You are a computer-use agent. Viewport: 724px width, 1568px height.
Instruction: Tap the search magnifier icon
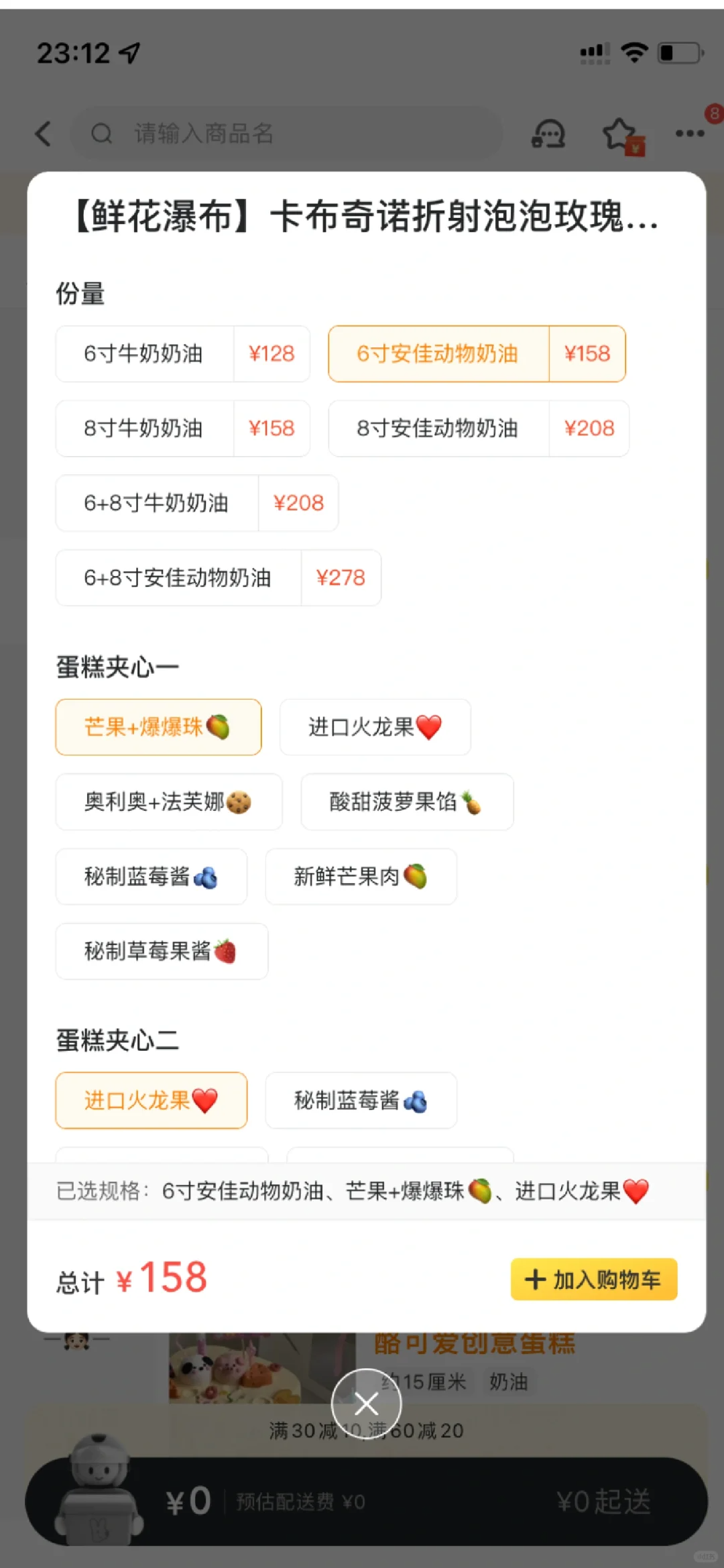(102, 133)
